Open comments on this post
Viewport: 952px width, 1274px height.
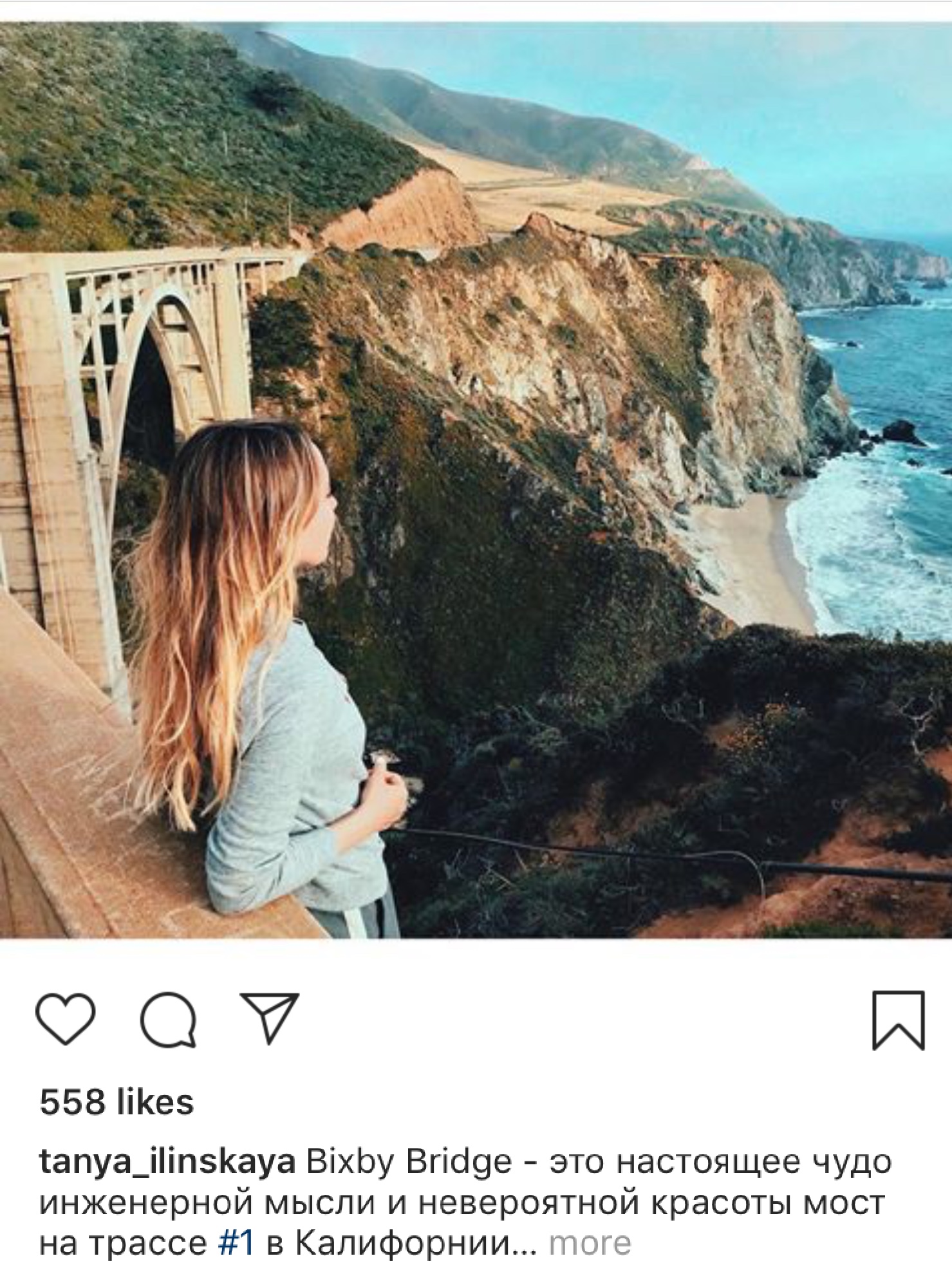click(x=168, y=1020)
